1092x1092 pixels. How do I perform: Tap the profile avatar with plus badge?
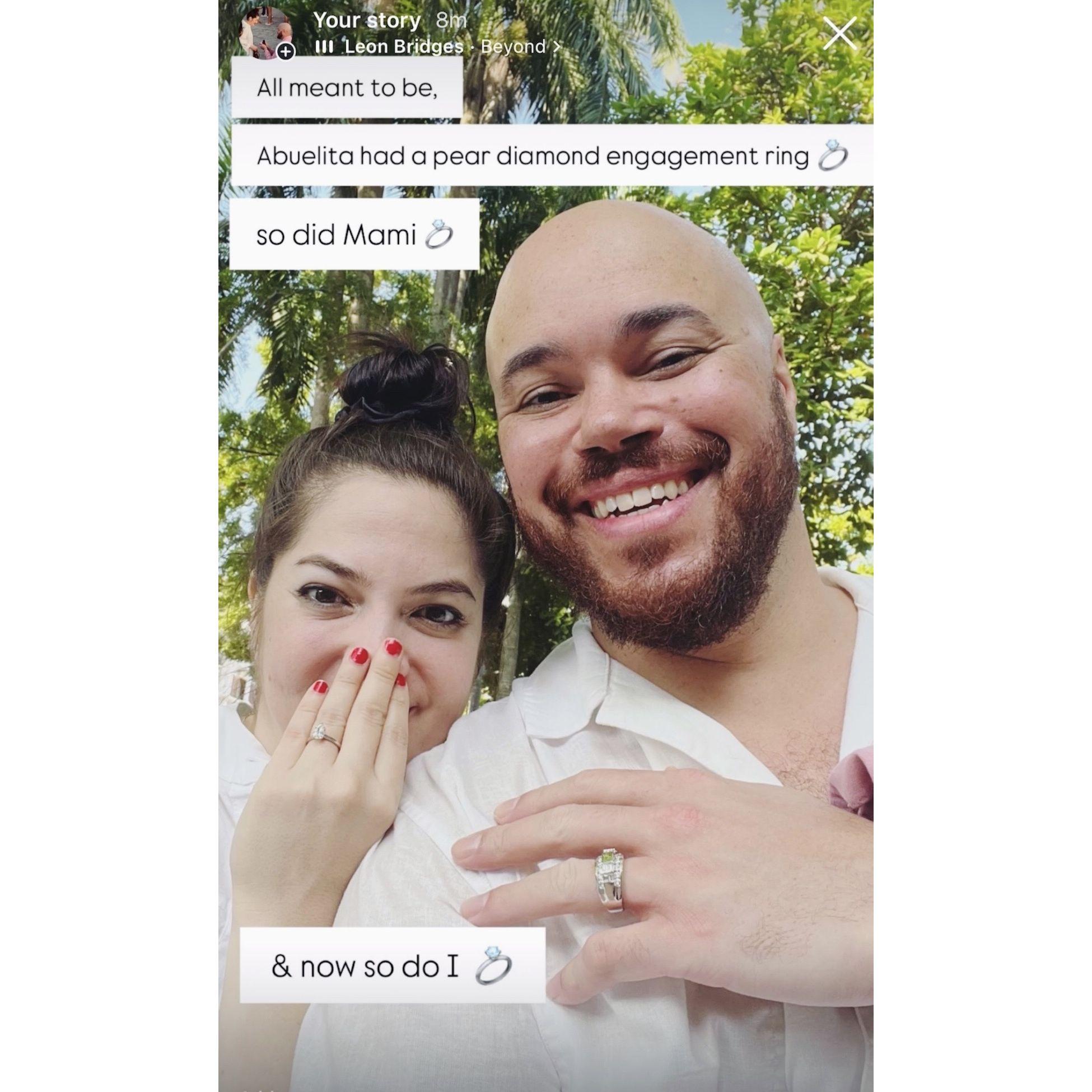(x=264, y=33)
